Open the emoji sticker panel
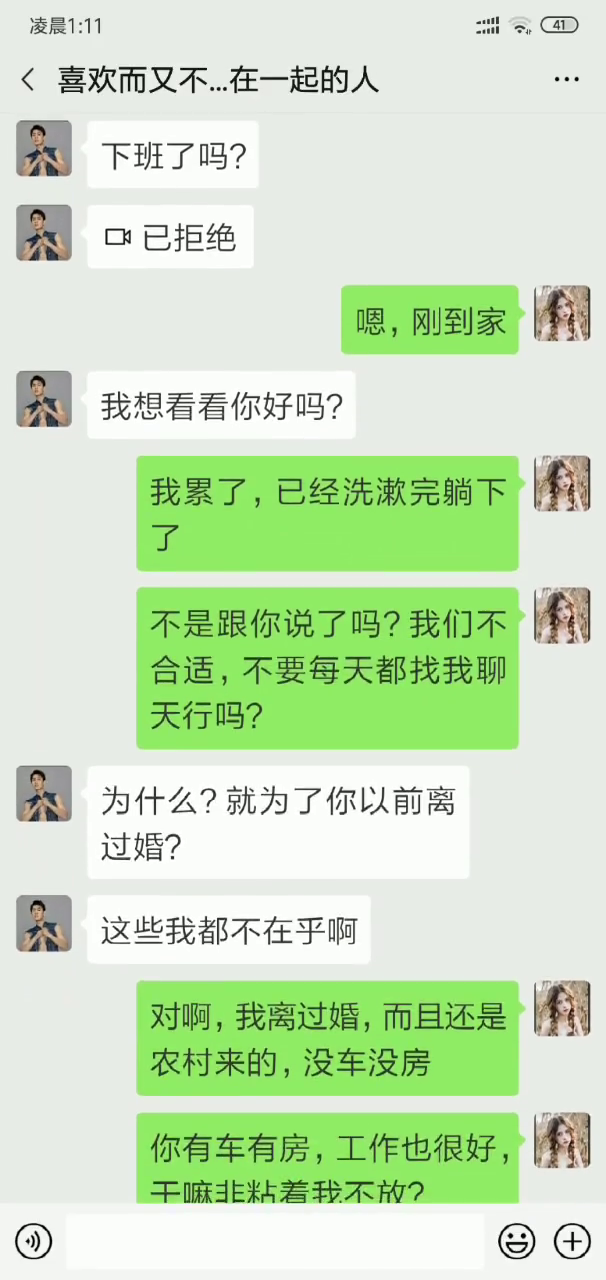606x1280 pixels. [x=517, y=1242]
